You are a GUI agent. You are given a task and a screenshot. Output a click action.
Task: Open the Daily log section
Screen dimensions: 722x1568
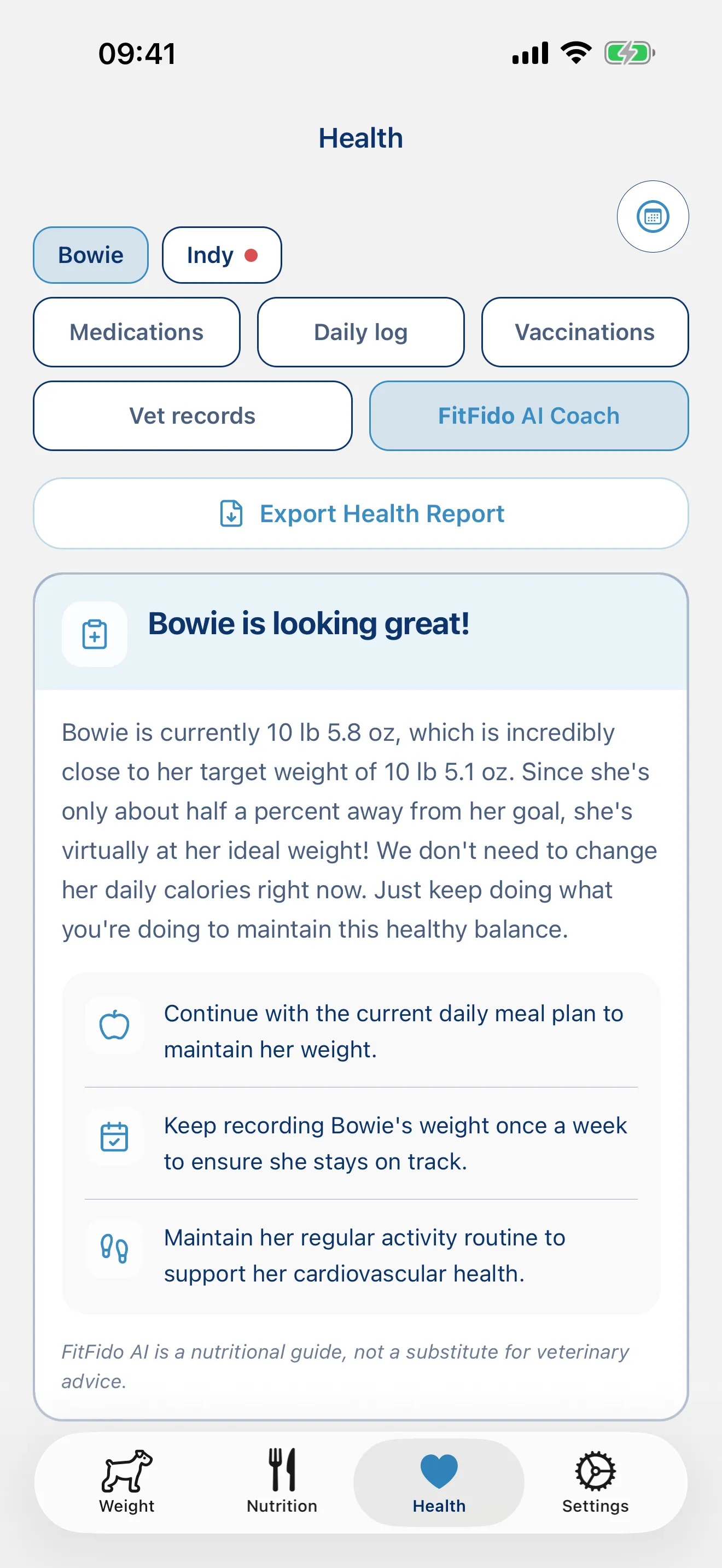click(360, 332)
